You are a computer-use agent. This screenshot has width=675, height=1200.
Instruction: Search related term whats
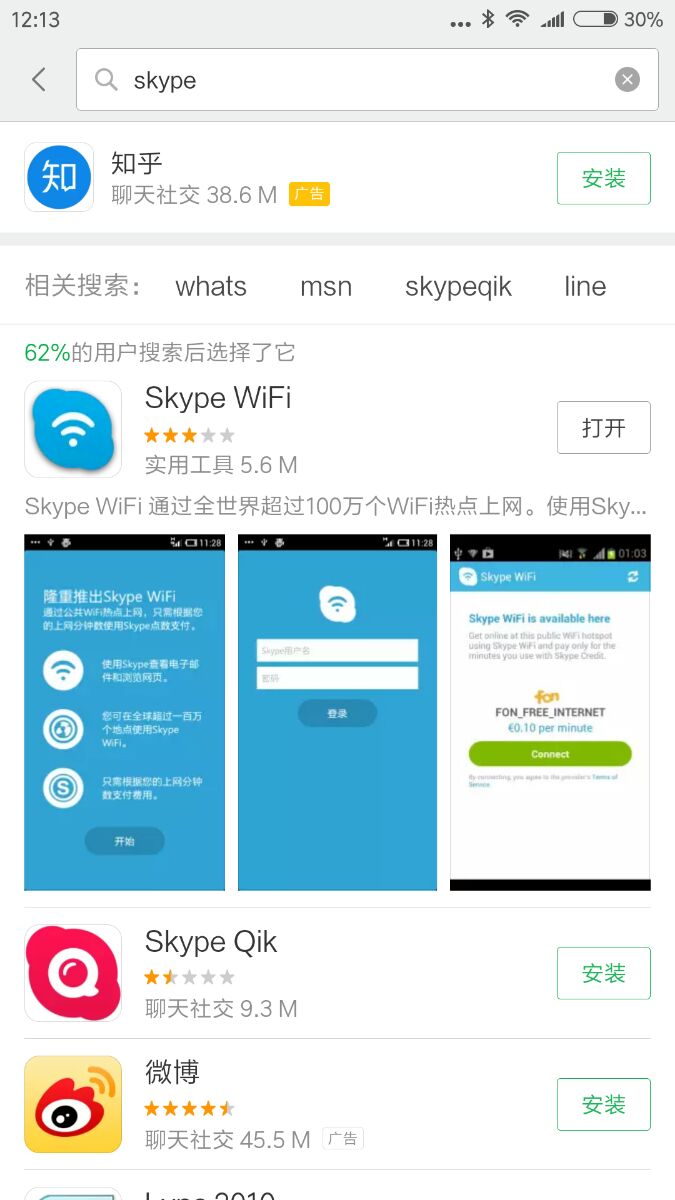pos(211,287)
